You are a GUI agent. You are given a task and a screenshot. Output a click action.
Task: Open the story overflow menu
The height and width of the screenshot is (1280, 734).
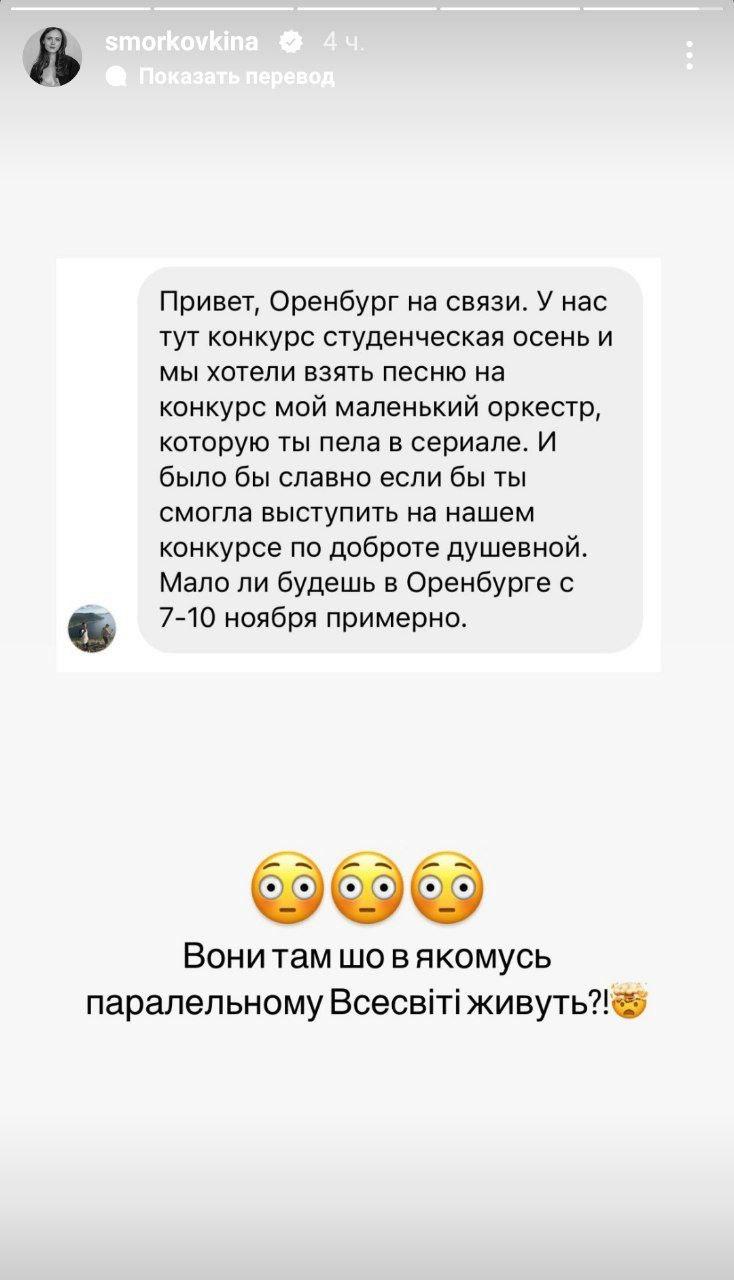click(690, 56)
